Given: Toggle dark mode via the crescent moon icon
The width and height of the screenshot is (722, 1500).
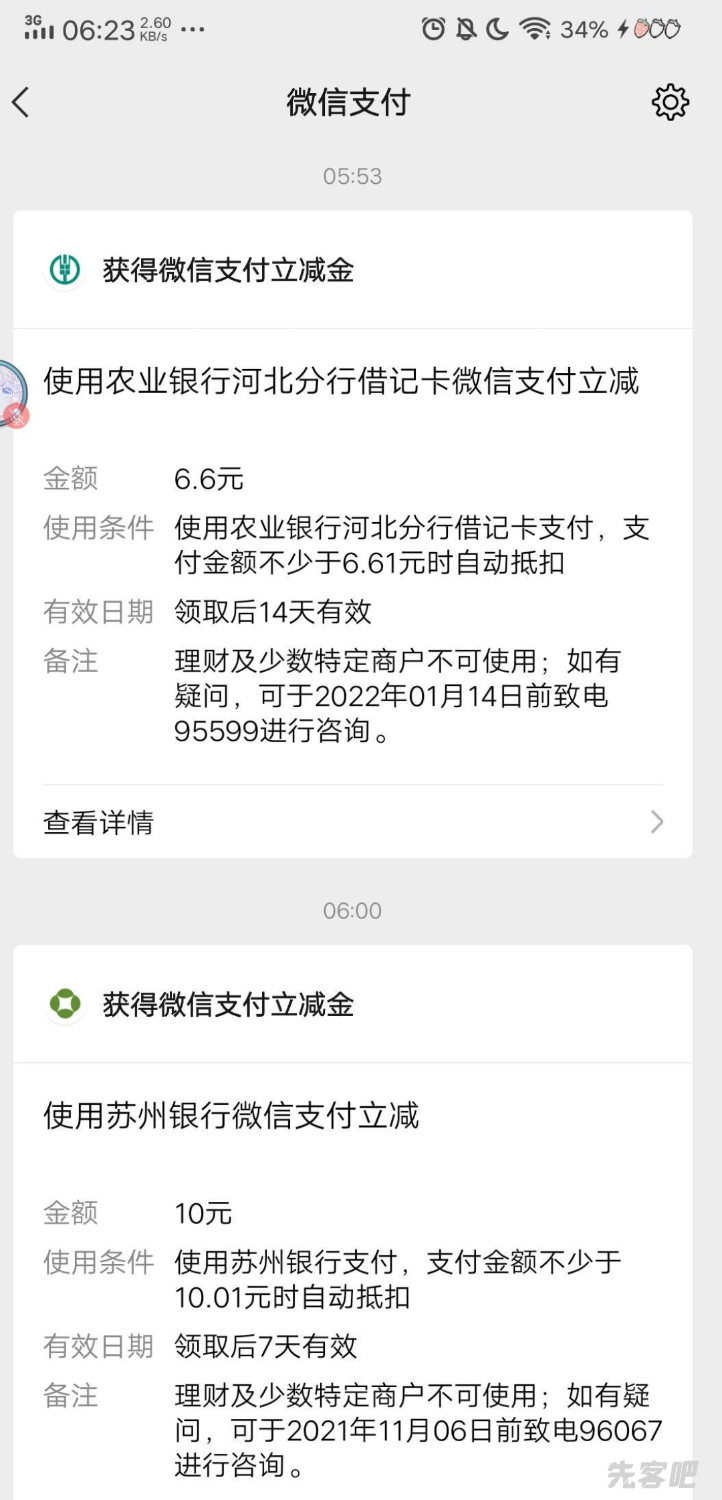Looking at the screenshot, I should 496,30.
